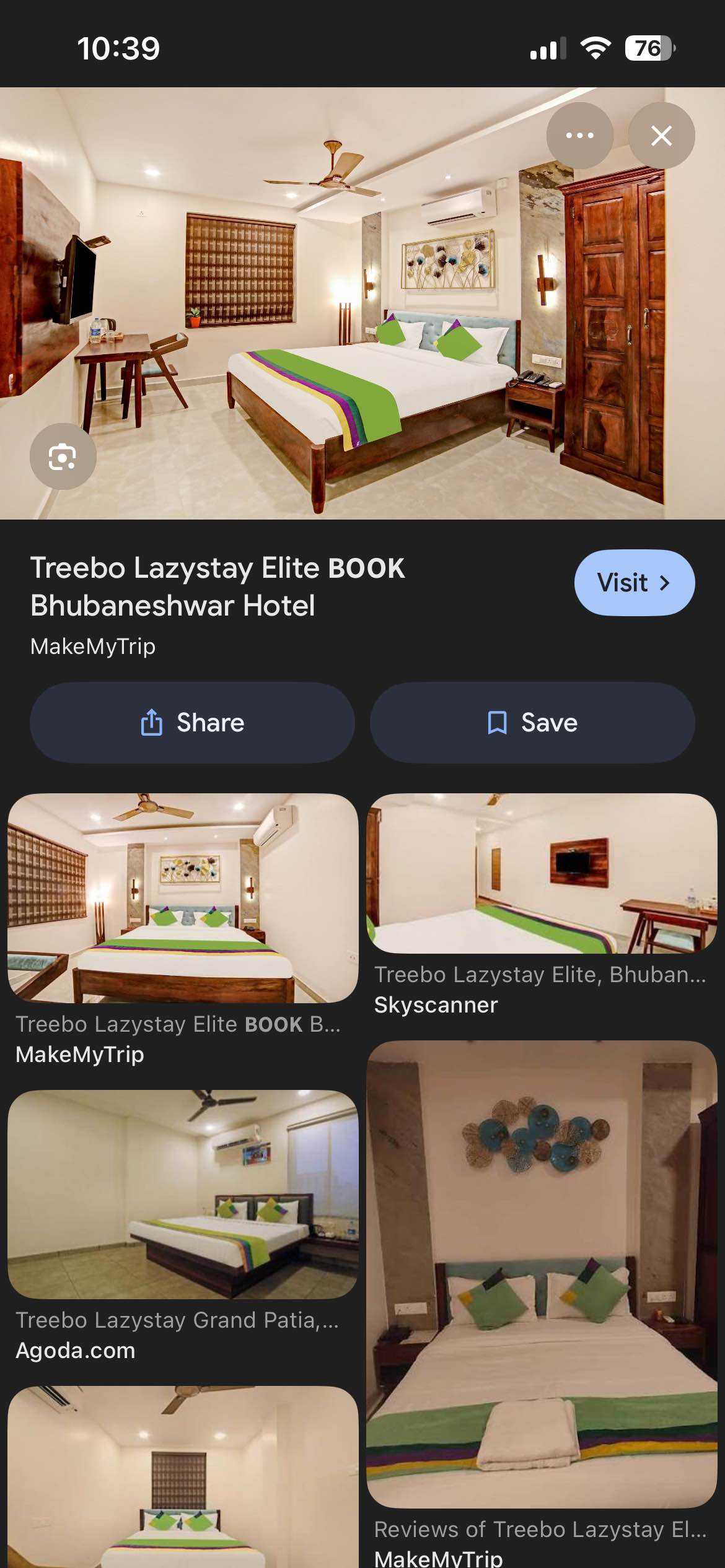The width and height of the screenshot is (725, 1568).
Task: Open Treebo Lazystay Elite BOOK related image
Action: [183, 898]
